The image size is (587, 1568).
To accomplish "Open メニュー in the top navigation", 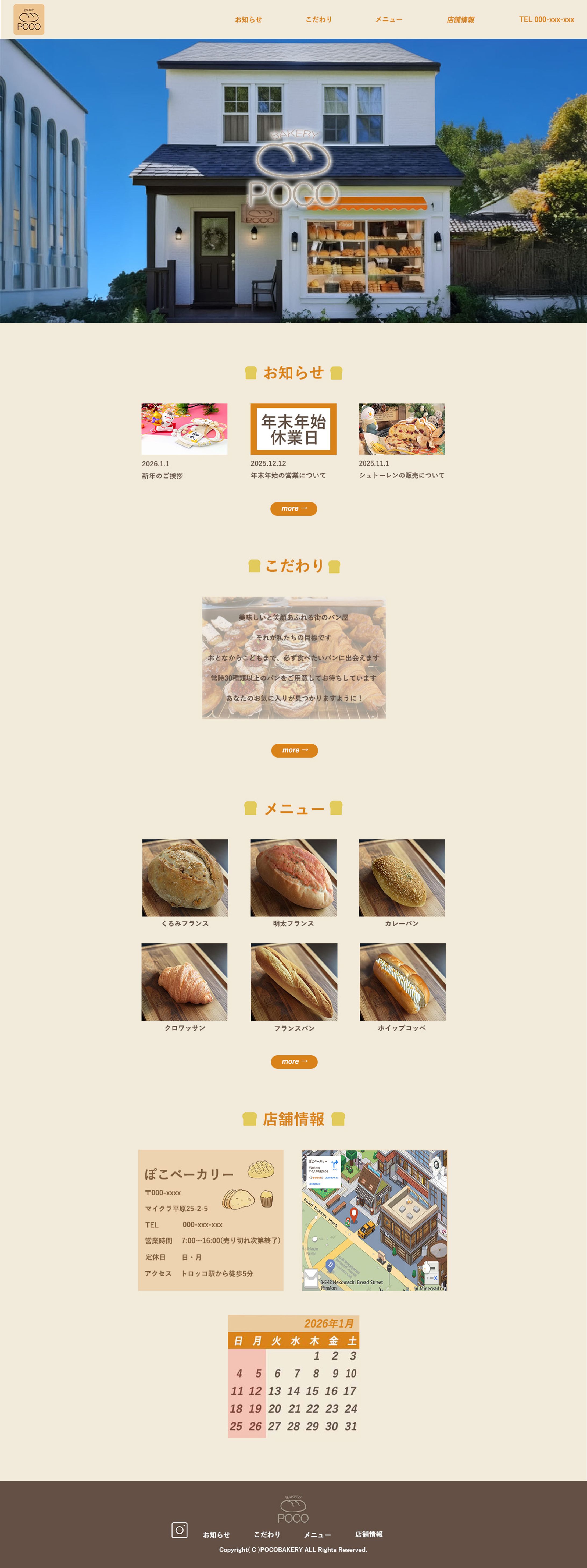I will (x=389, y=19).
